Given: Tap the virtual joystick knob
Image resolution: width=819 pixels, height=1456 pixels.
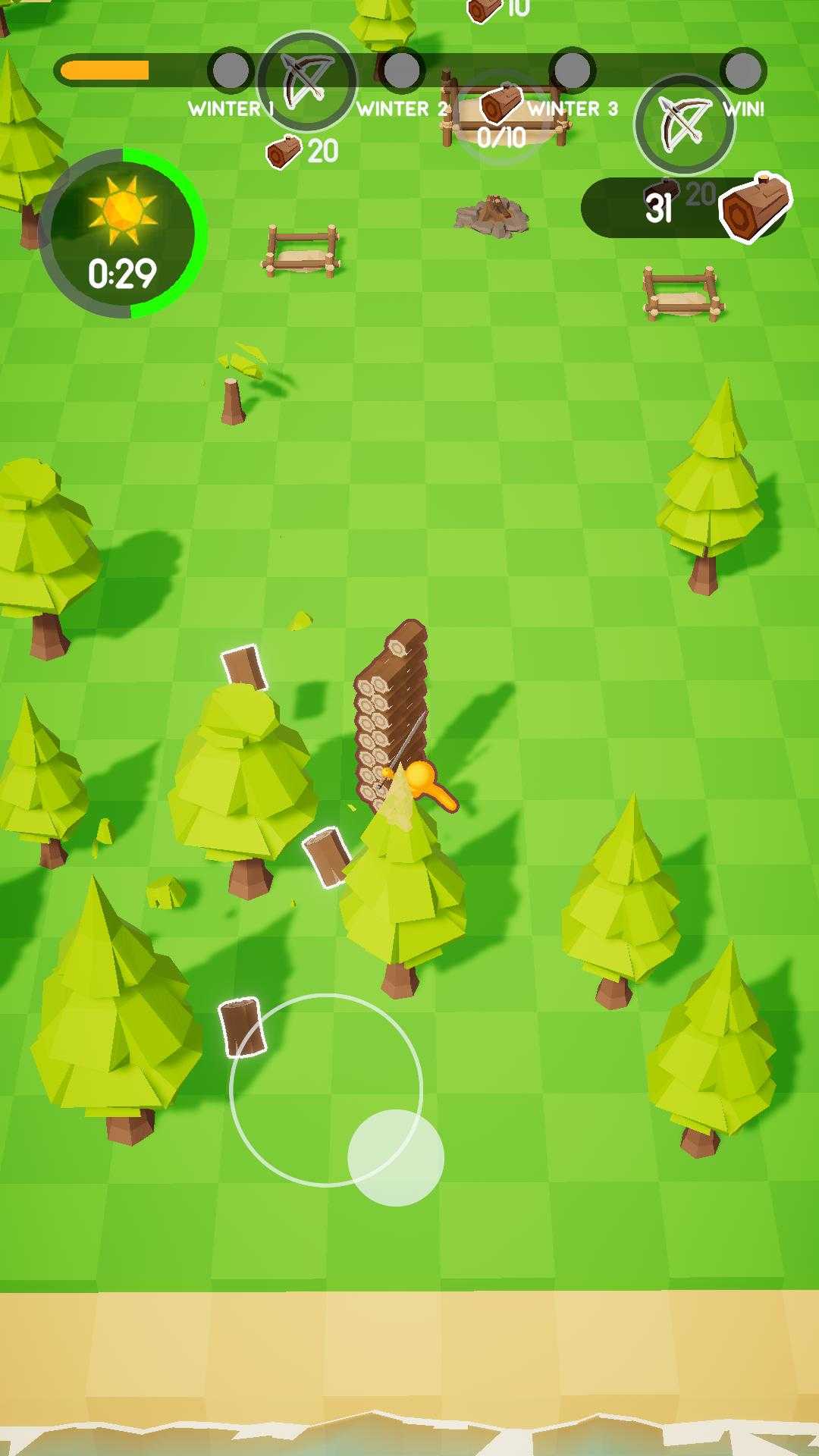Looking at the screenshot, I should pos(395,1157).
